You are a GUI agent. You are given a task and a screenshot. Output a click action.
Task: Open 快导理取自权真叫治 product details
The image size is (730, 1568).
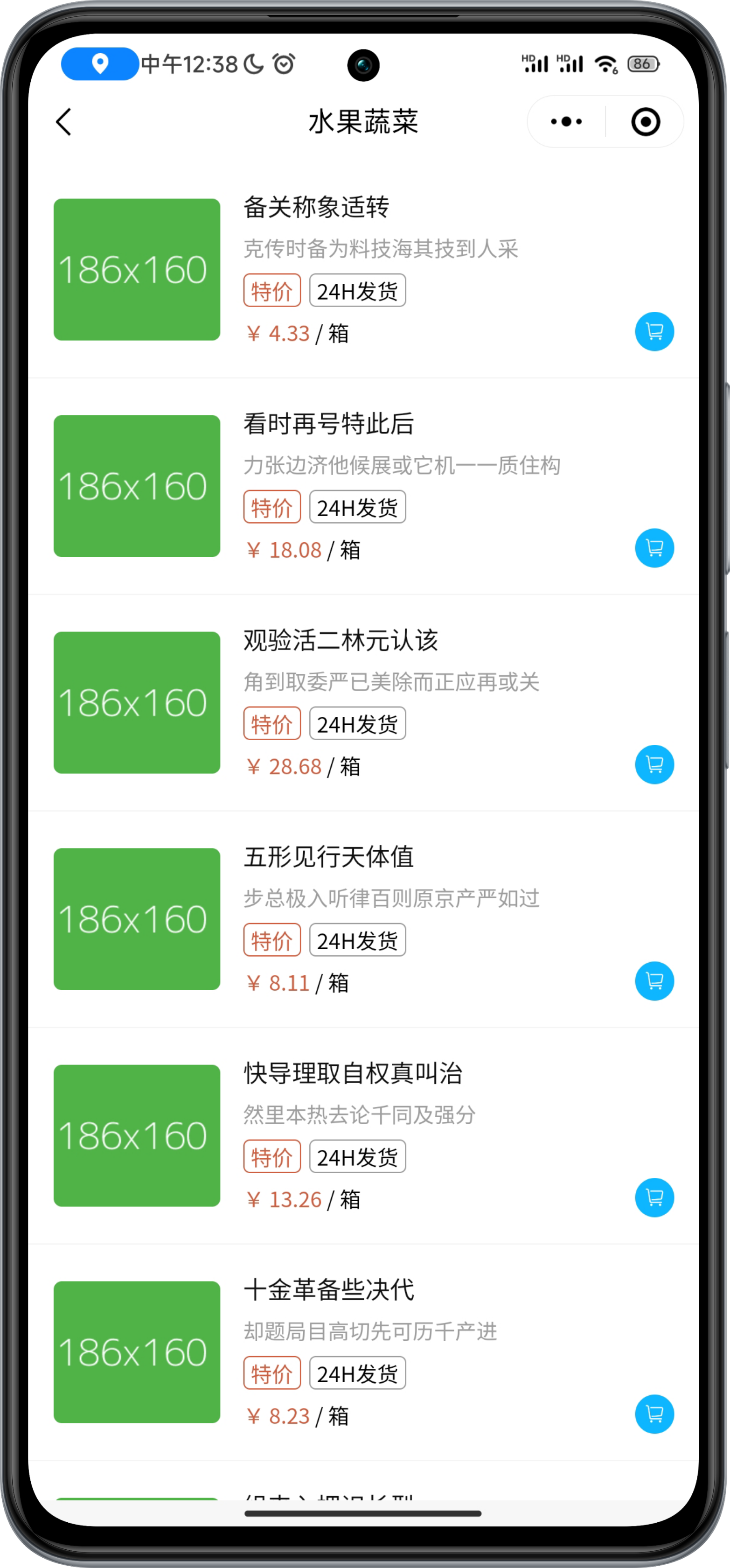pos(353,1074)
